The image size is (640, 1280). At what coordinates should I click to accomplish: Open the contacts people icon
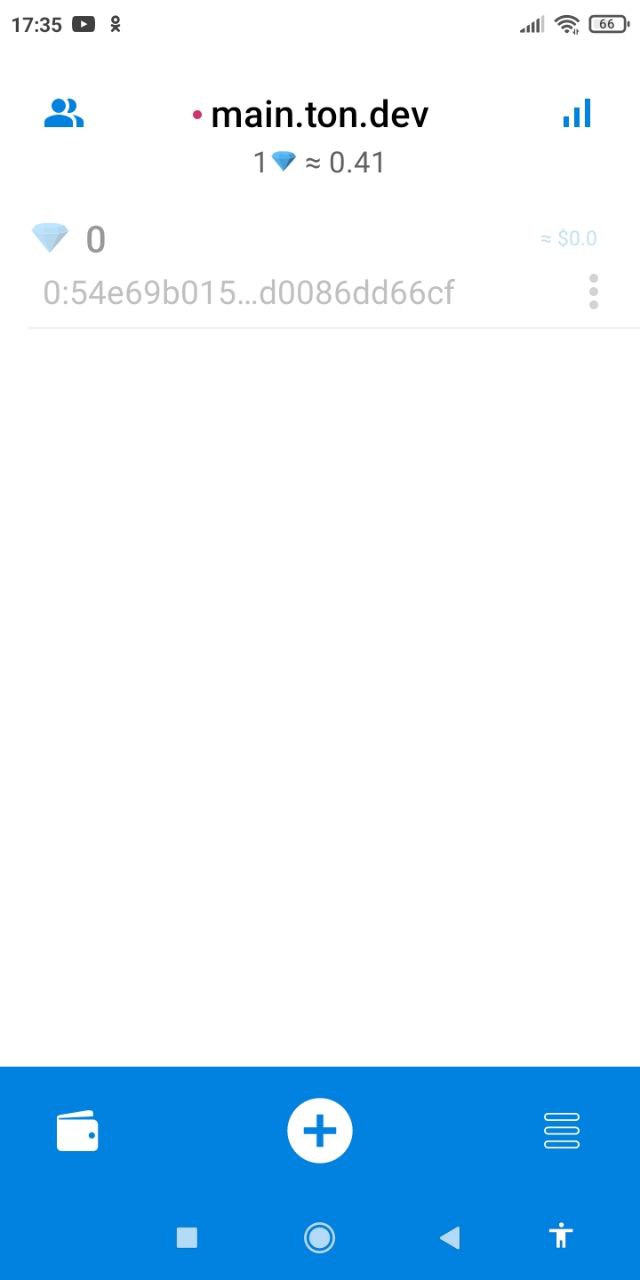click(x=64, y=113)
